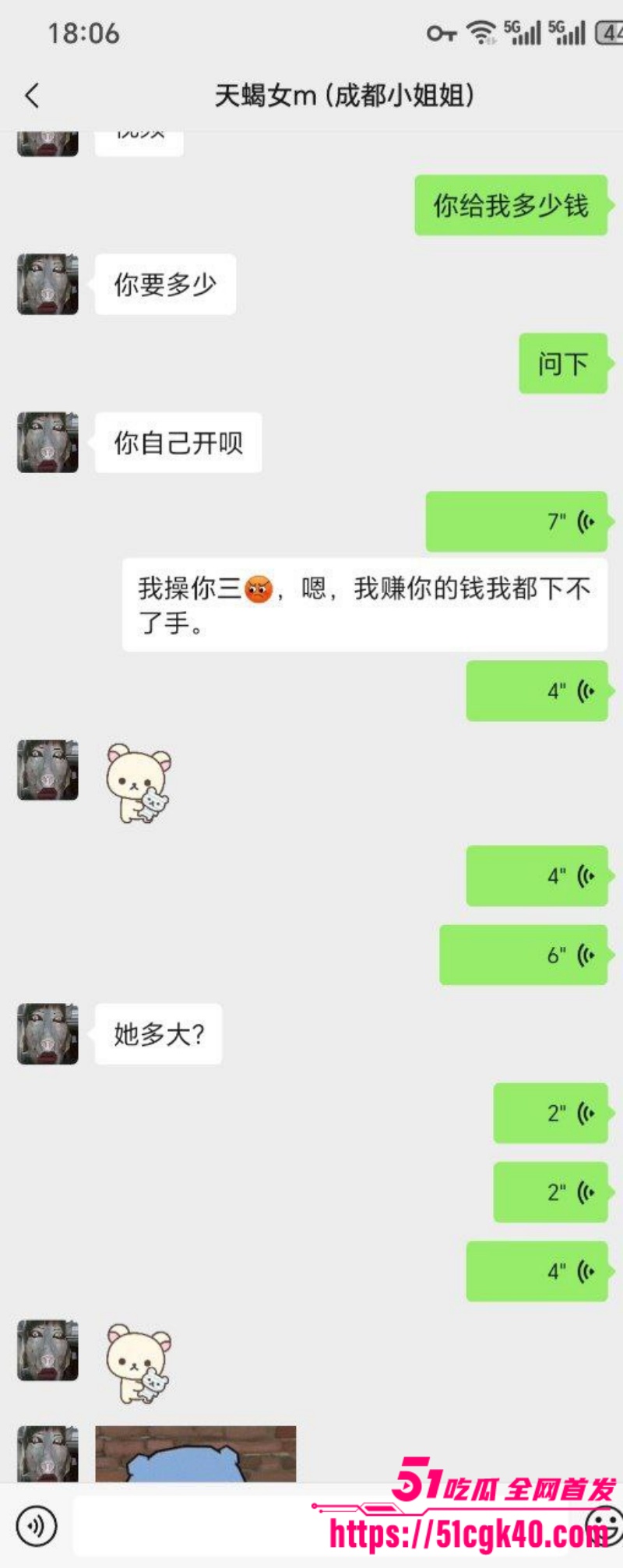Viewport: 623px width, 1568px height.
Task: Tap the back arrow to leave the chat
Action: [x=31, y=95]
